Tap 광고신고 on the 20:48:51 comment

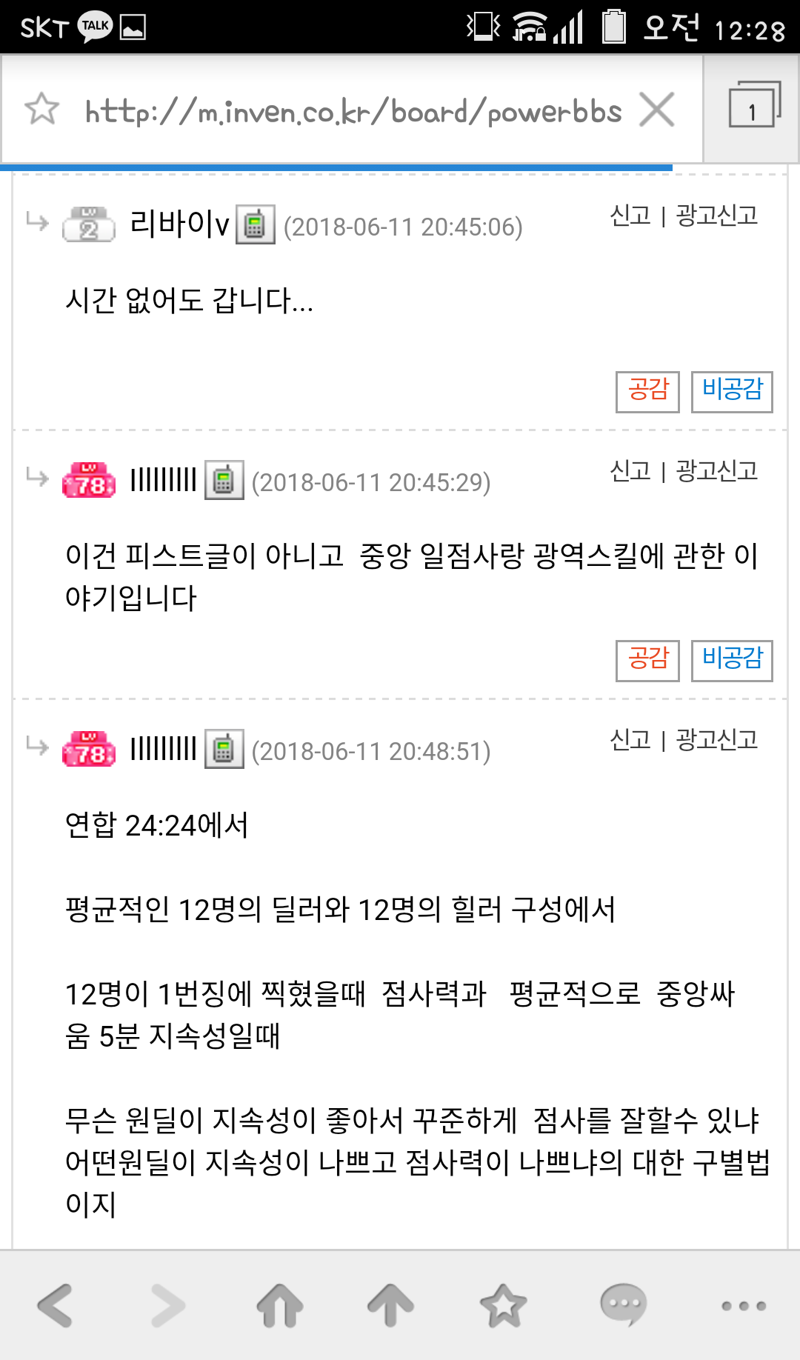[x=717, y=740]
